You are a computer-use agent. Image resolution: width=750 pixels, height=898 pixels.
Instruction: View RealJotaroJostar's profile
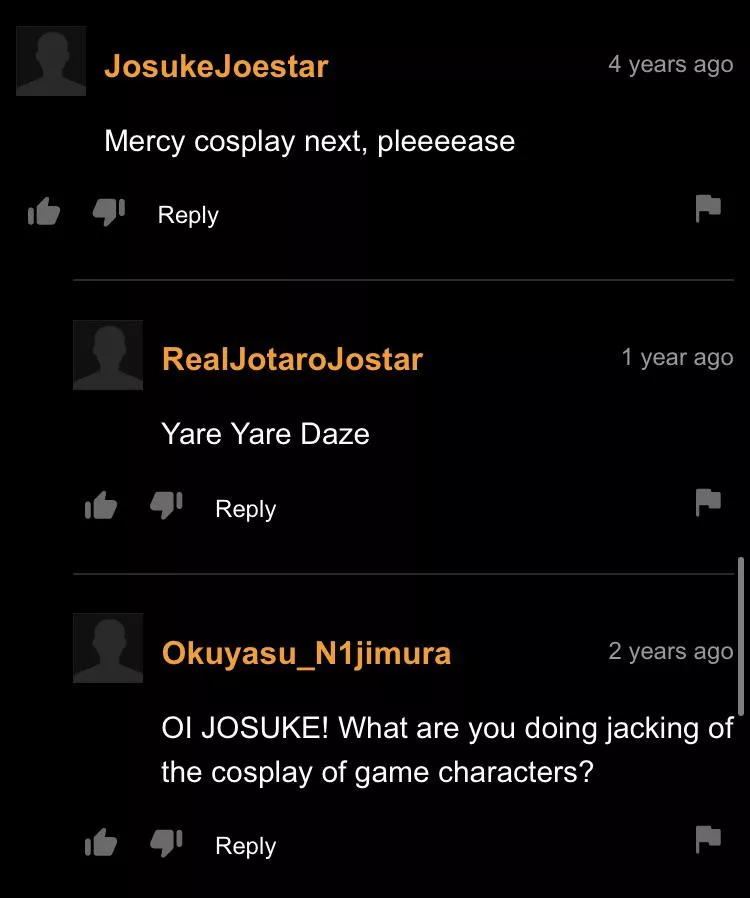click(292, 359)
